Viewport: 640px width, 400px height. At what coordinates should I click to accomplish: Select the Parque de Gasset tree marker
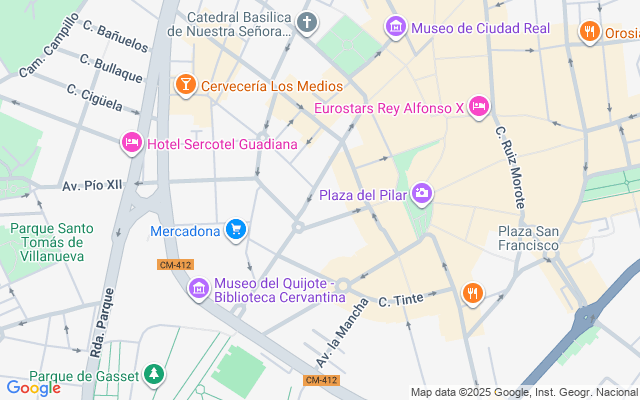tap(154, 375)
